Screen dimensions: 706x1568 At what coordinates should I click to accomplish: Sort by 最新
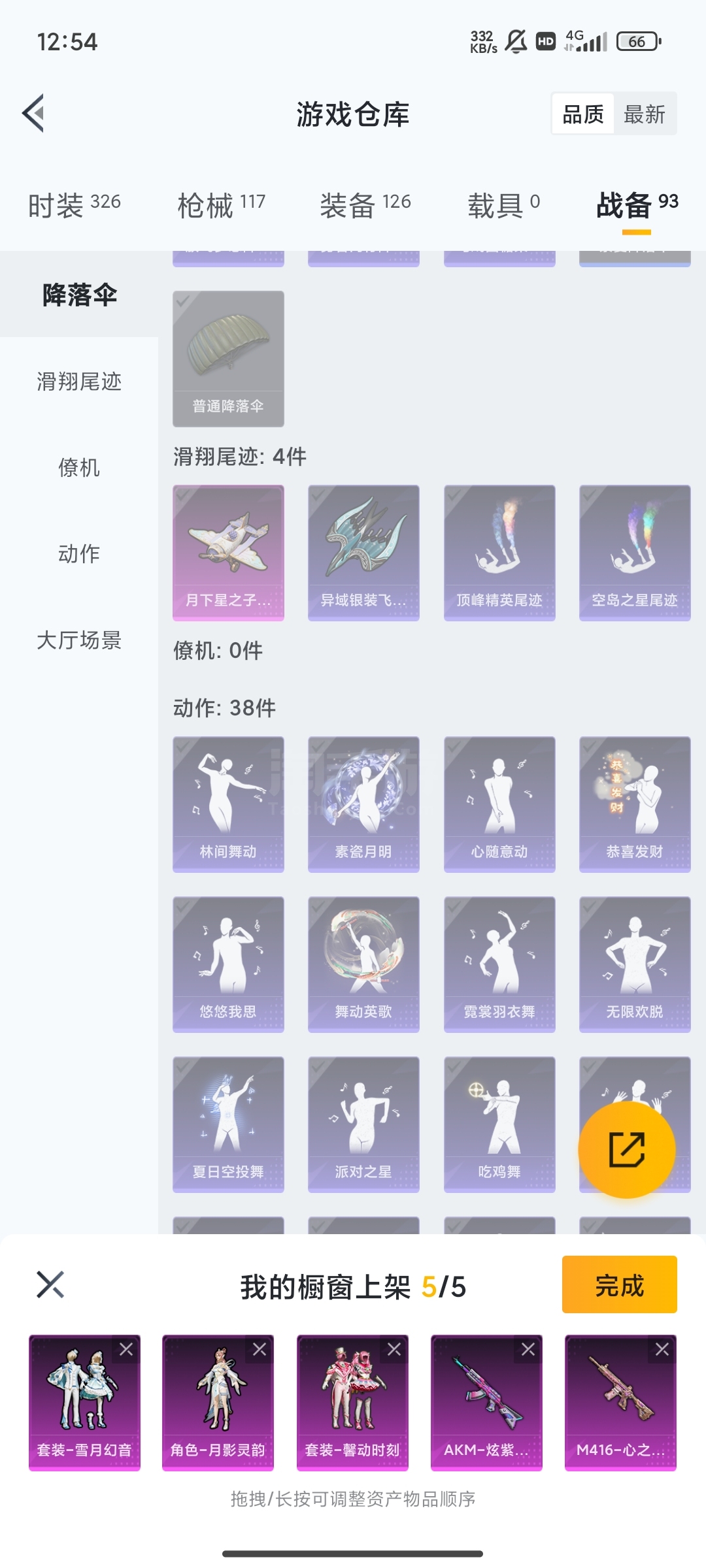(644, 114)
